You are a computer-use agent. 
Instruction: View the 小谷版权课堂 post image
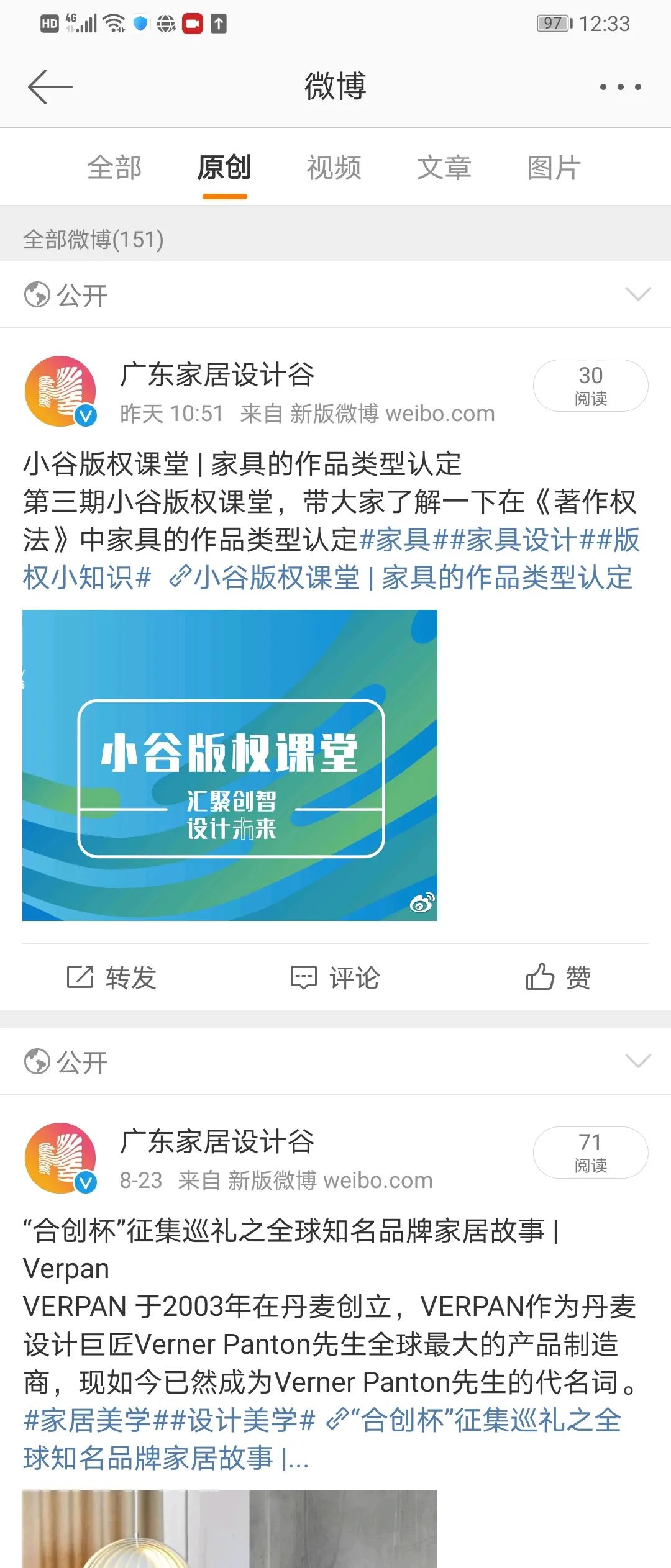tap(230, 765)
